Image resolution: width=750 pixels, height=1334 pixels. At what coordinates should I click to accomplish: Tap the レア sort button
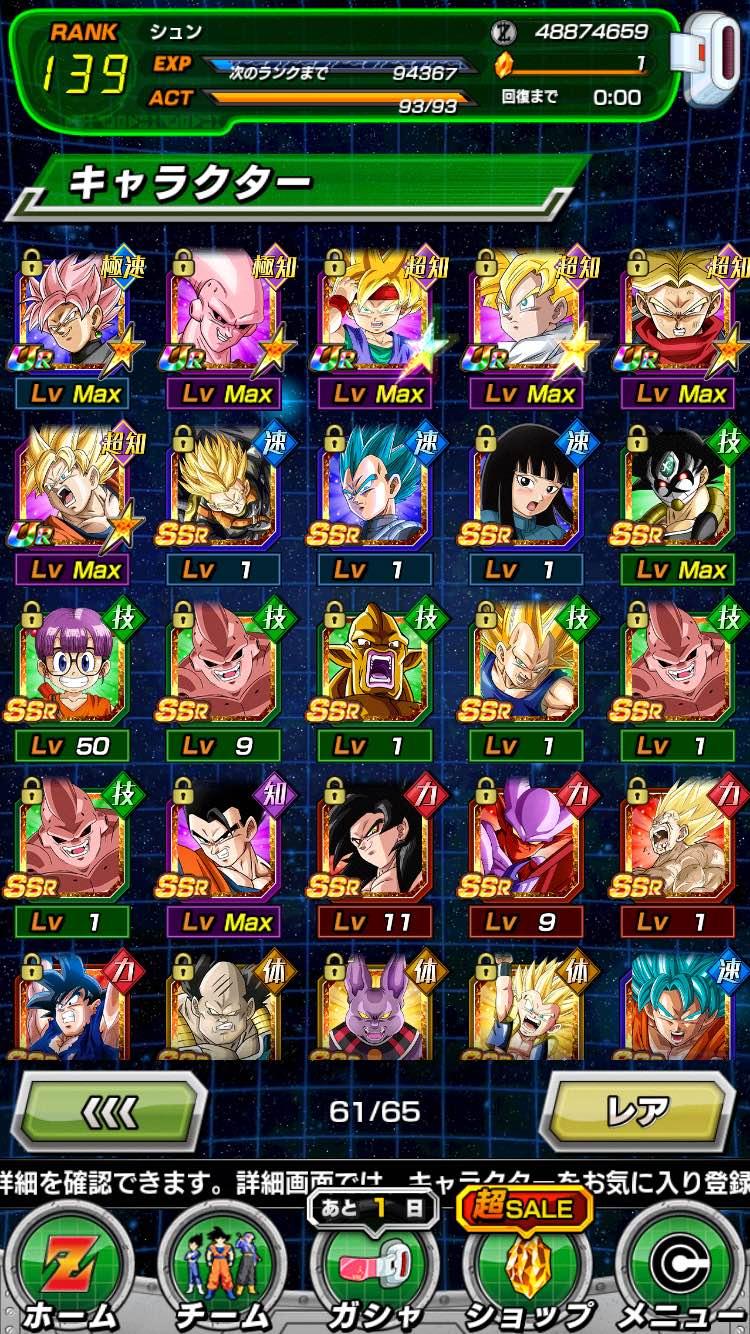pos(637,1111)
